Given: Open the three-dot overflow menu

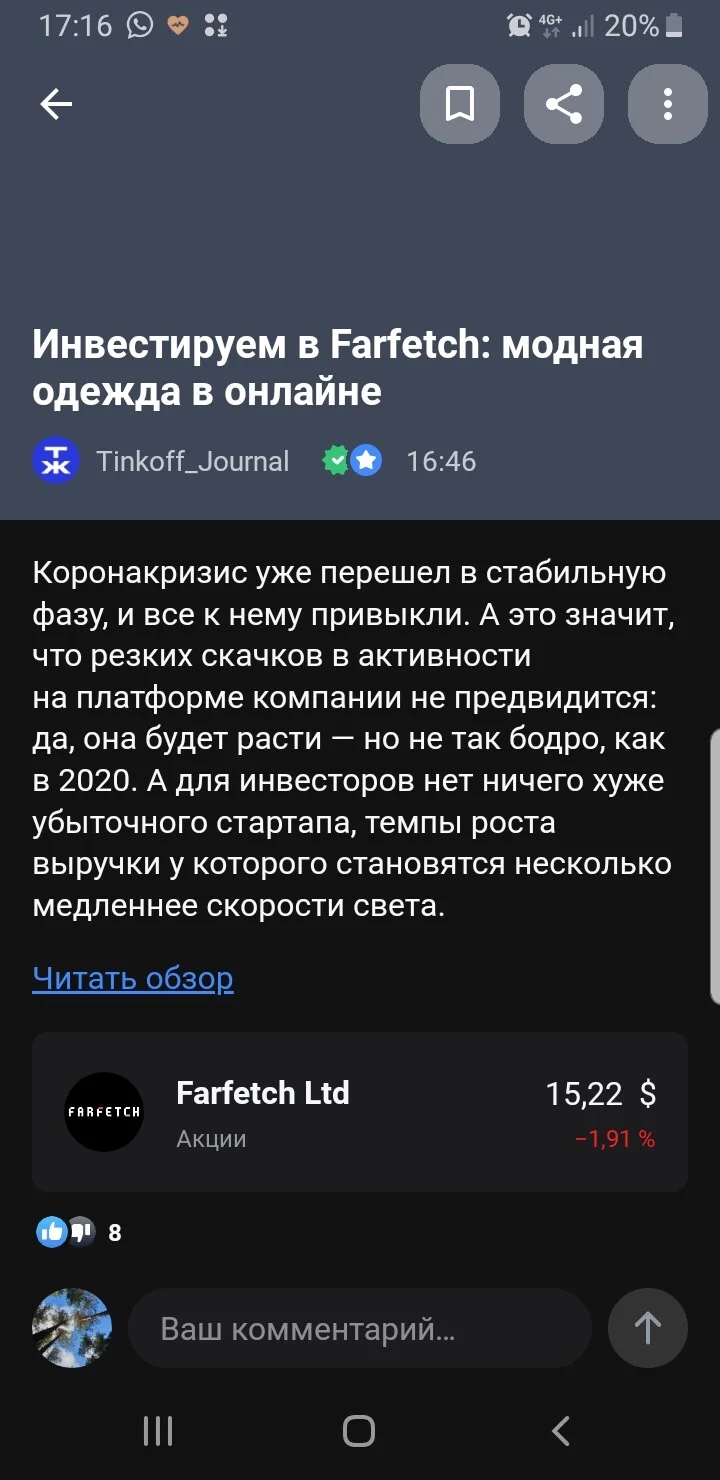Looking at the screenshot, I should click(x=668, y=104).
